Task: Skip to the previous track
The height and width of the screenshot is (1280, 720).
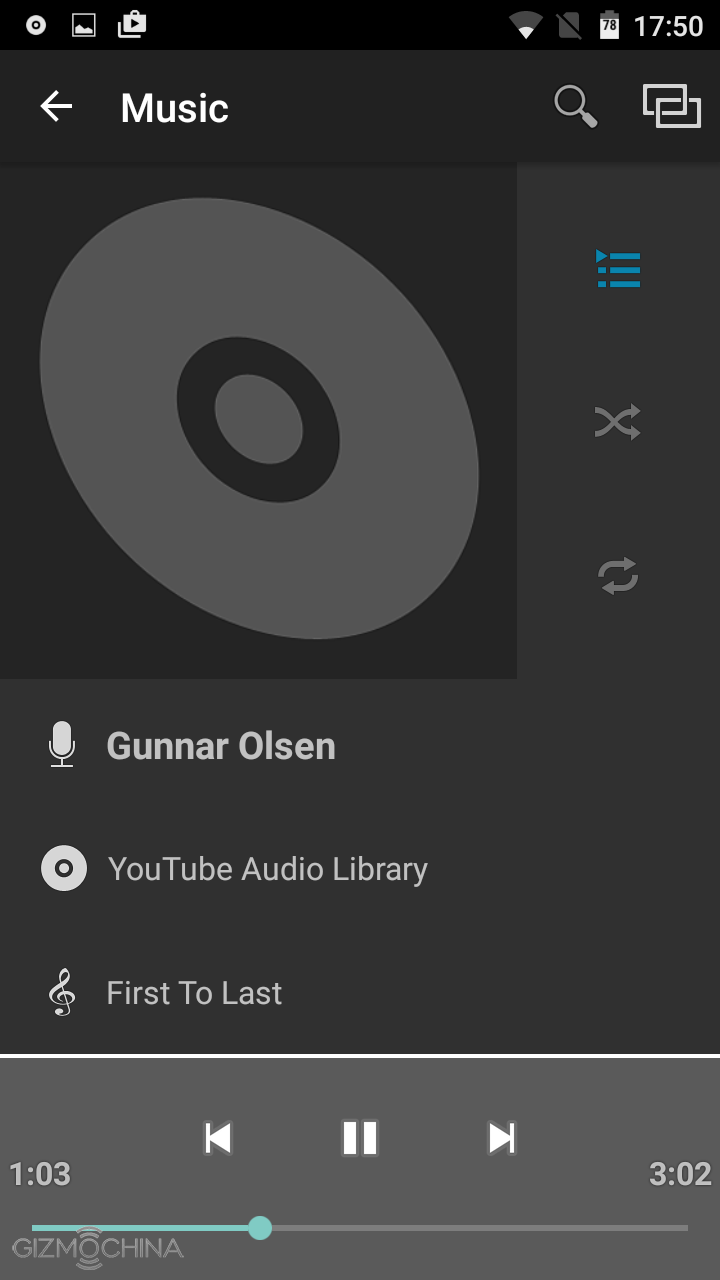Action: 218,1138
